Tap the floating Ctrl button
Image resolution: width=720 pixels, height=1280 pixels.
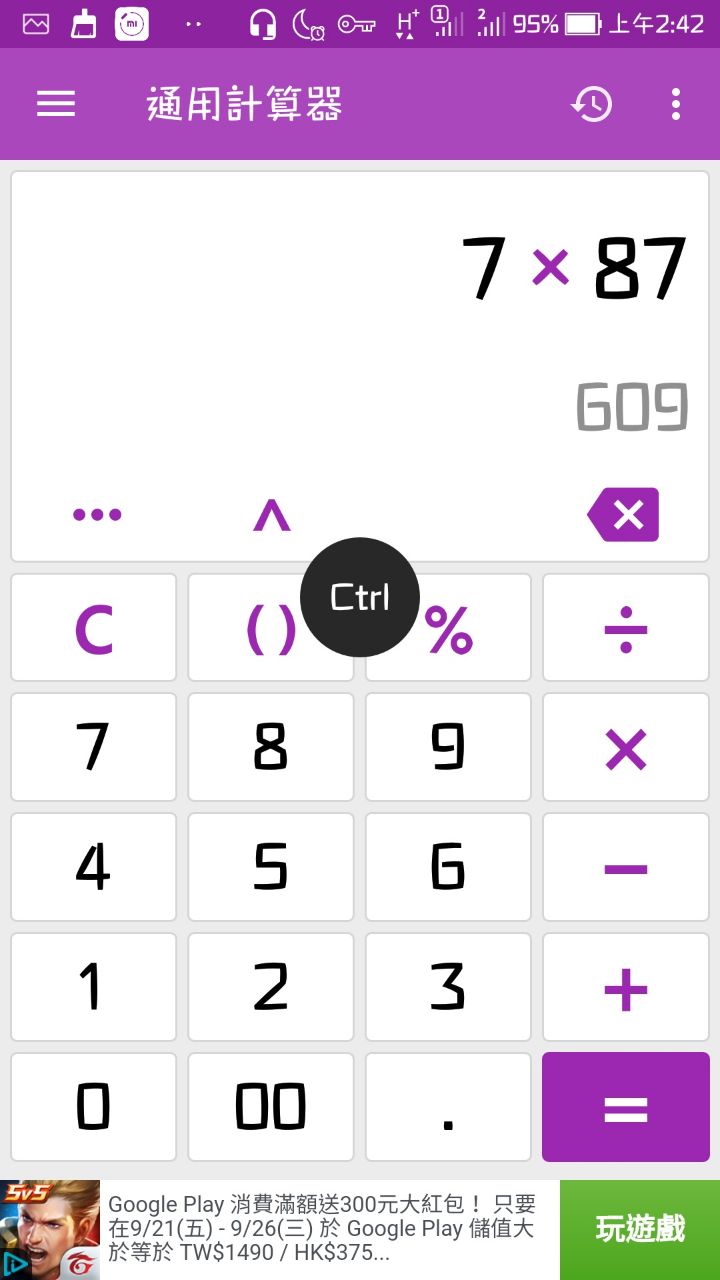click(360, 597)
